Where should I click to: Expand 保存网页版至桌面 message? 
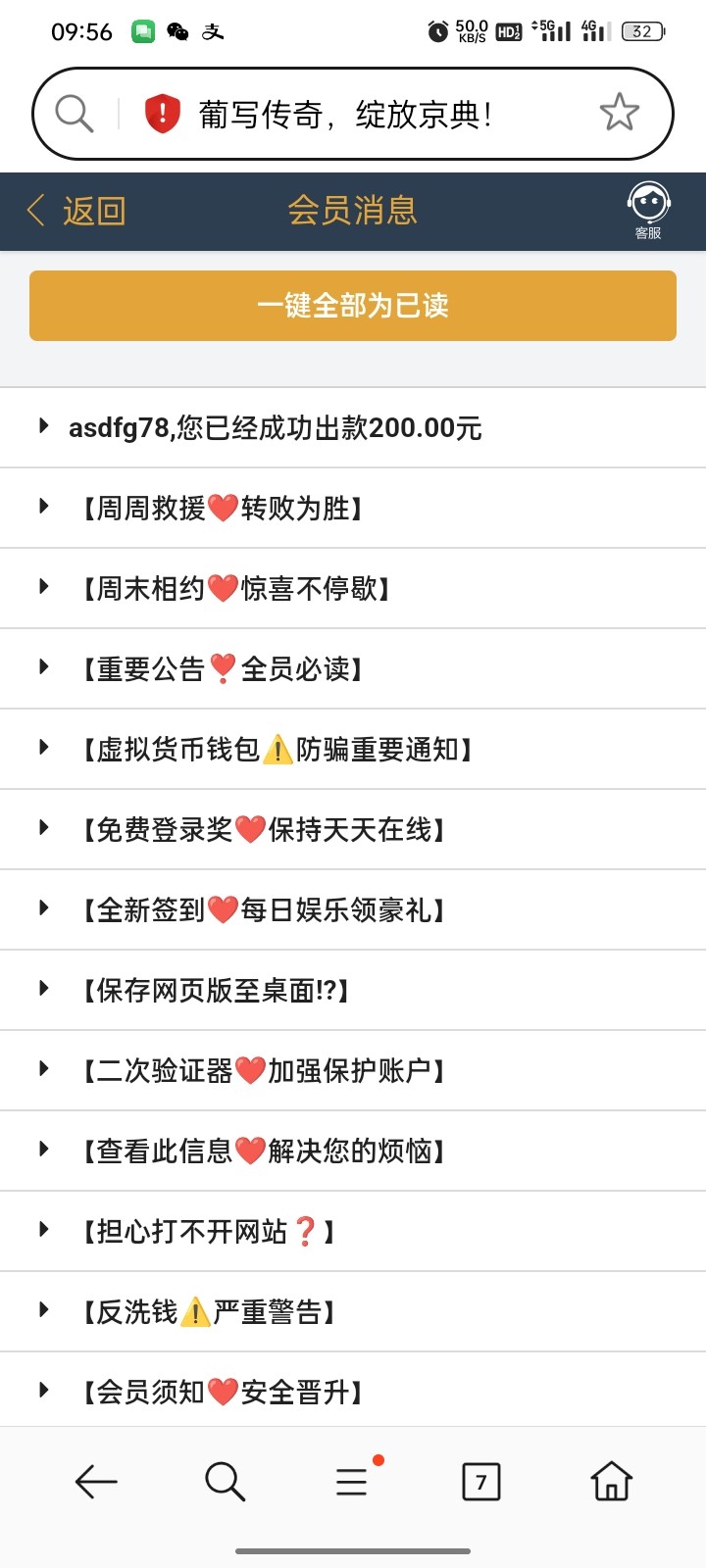coord(214,991)
